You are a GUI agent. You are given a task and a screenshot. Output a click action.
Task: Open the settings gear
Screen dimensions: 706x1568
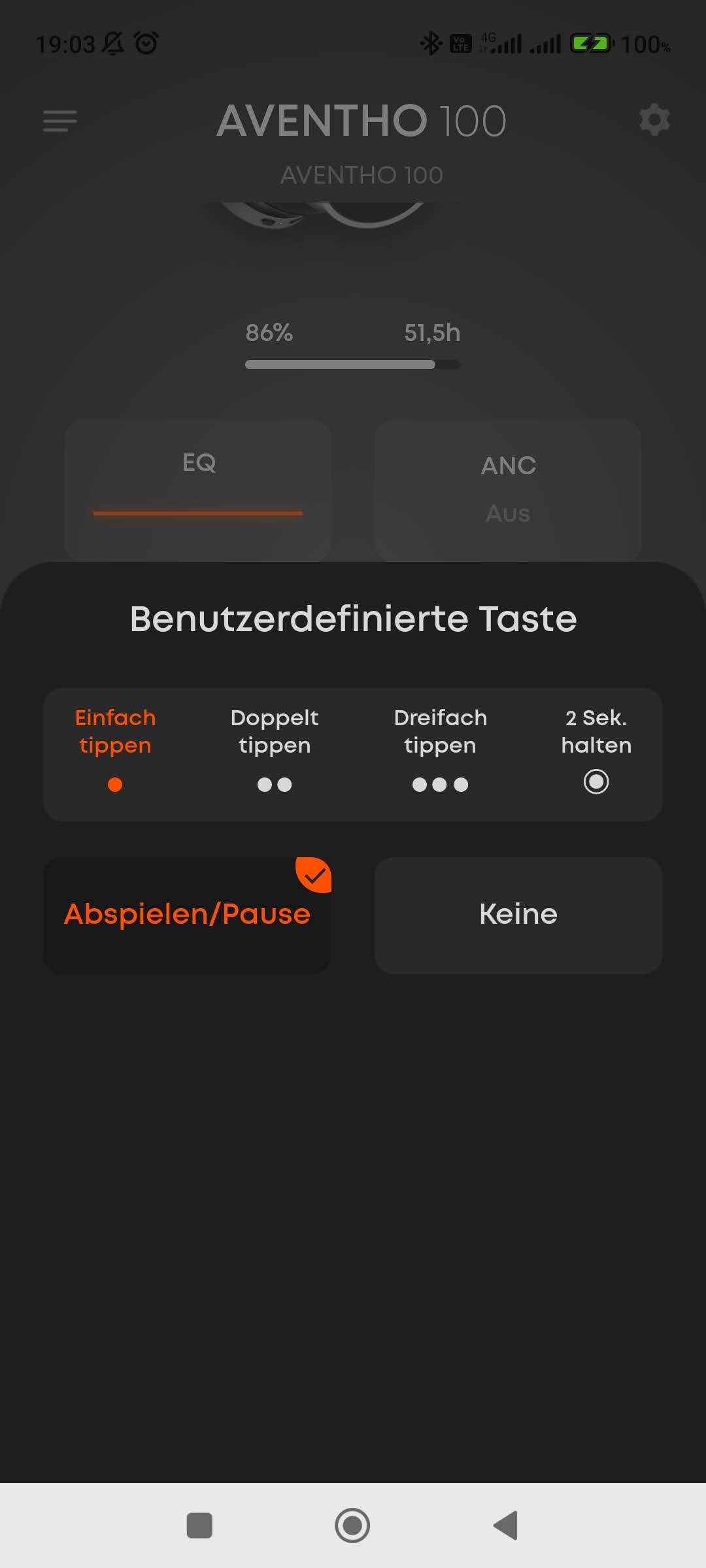click(654, 120)
